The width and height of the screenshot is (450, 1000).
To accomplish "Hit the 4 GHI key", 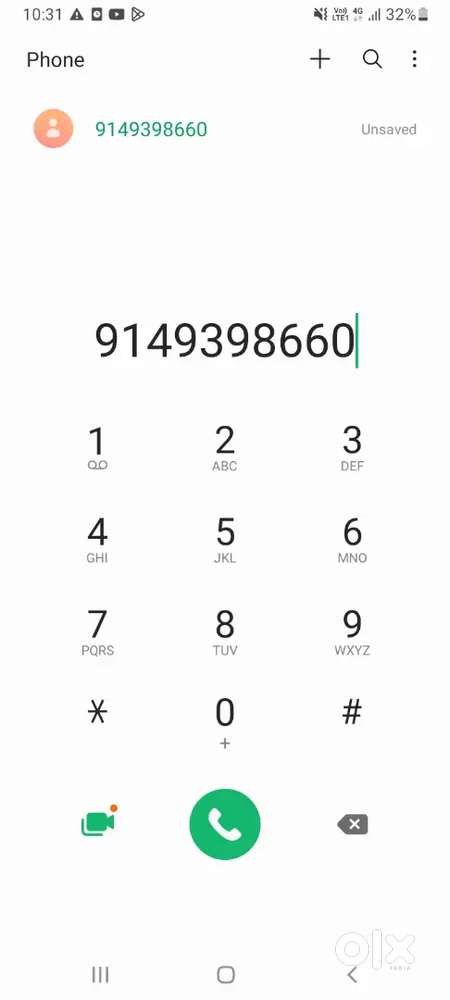I will (x=98, y=540).
